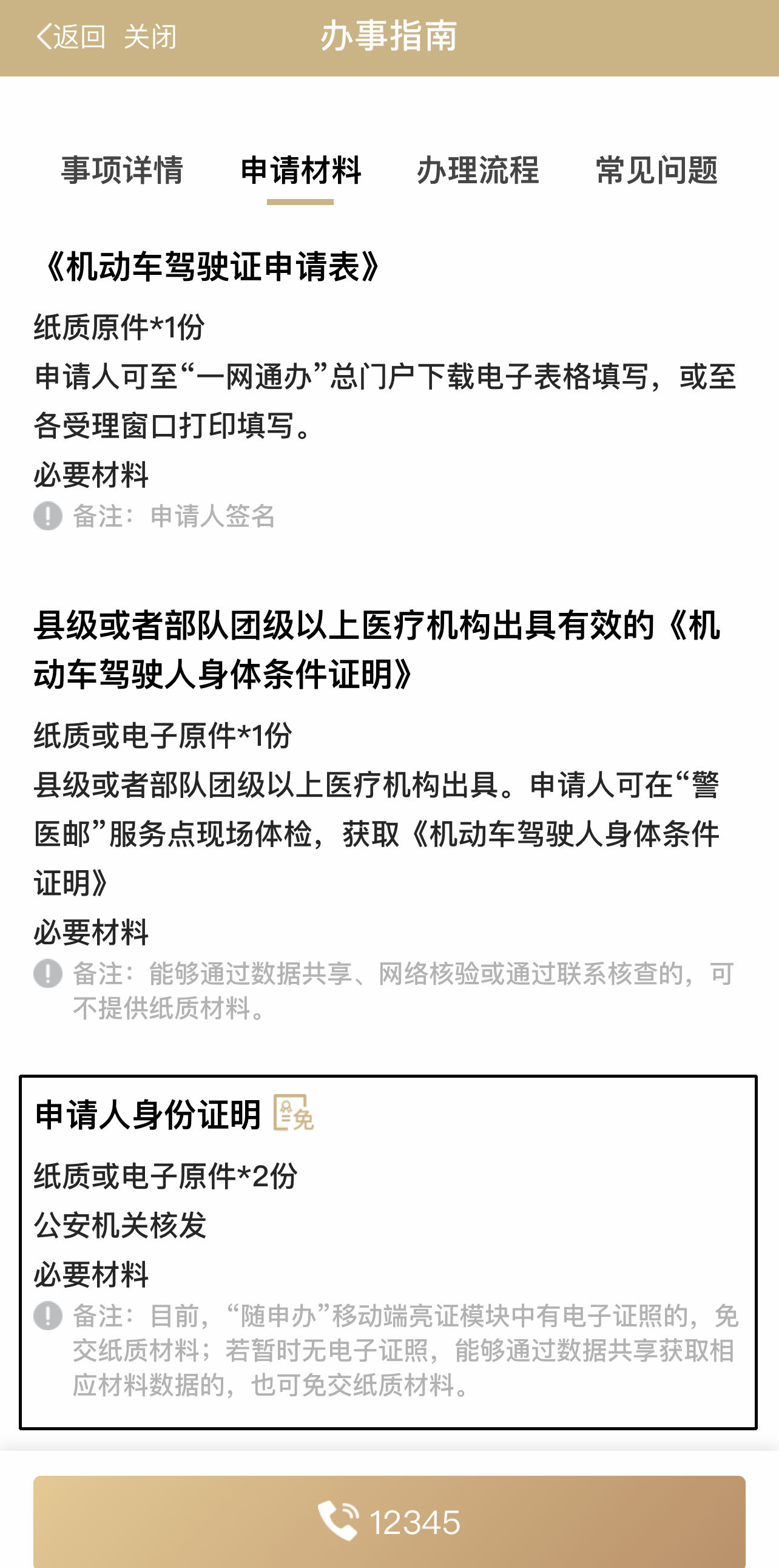779x1568 pixels.
Task: View the 常见问题 tab
Action: (x=656, y=170)
